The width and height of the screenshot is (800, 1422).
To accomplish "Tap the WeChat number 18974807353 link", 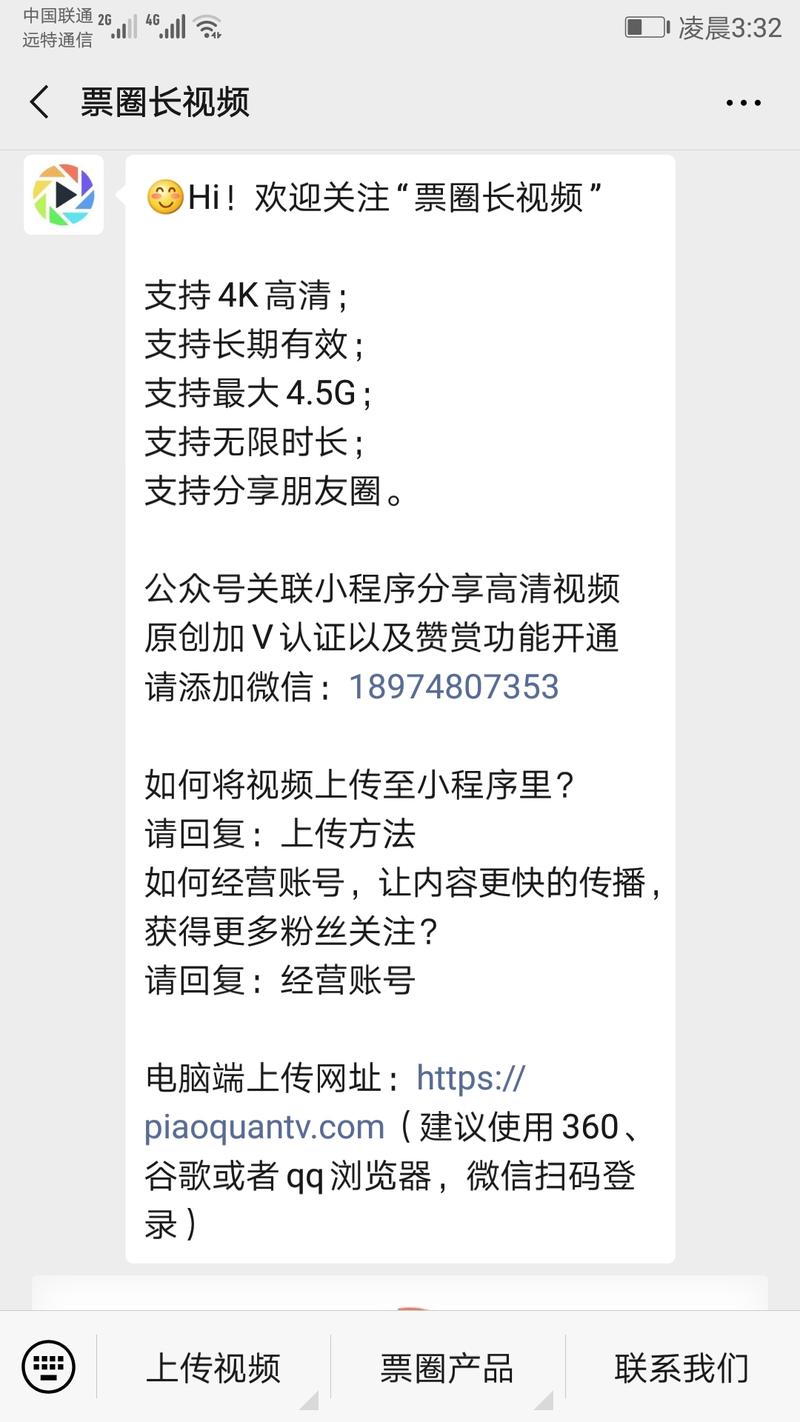I will pos(454,686).
